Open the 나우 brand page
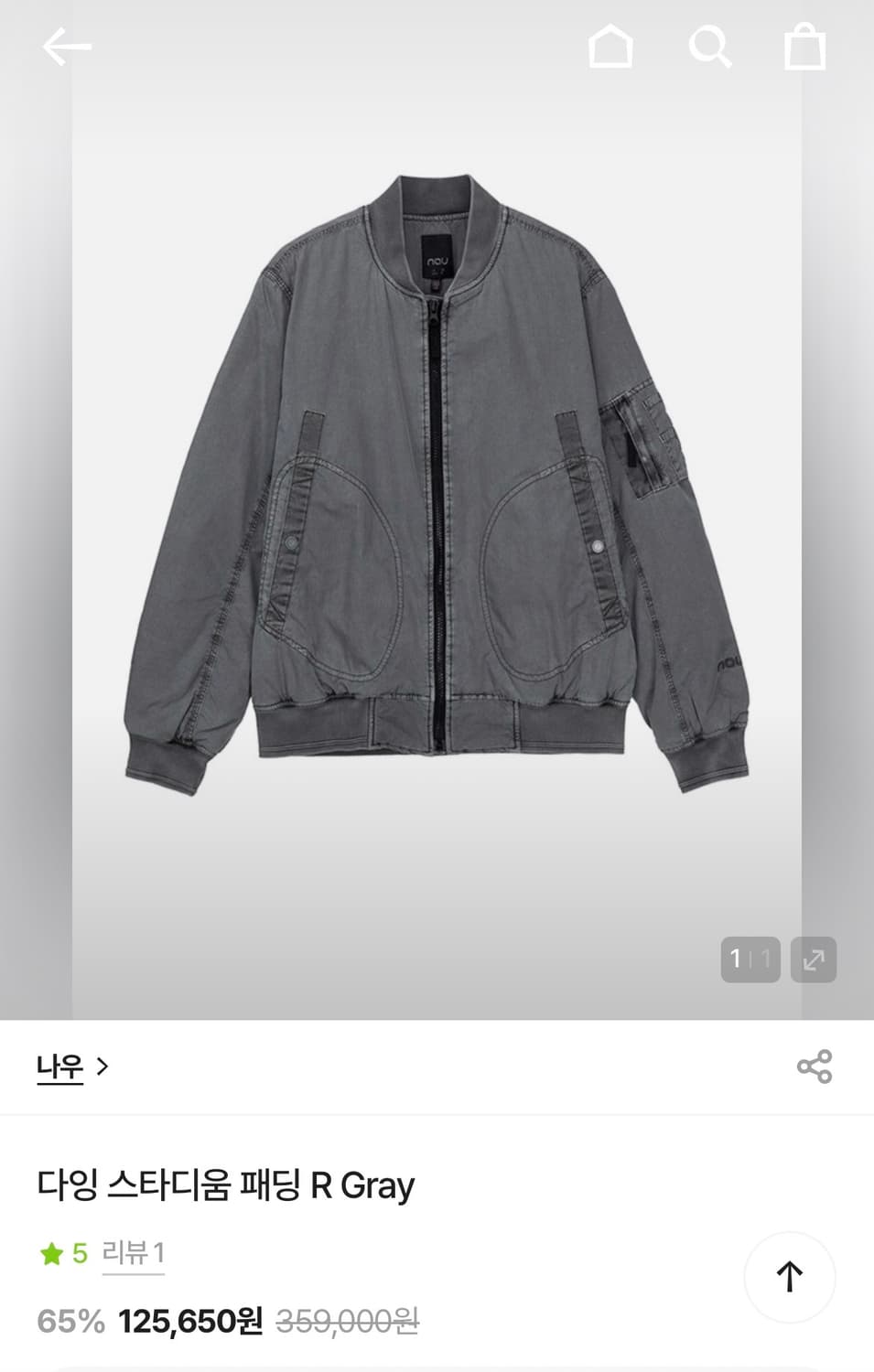Screen dimensions: 874x1372 pos(72,1067)
